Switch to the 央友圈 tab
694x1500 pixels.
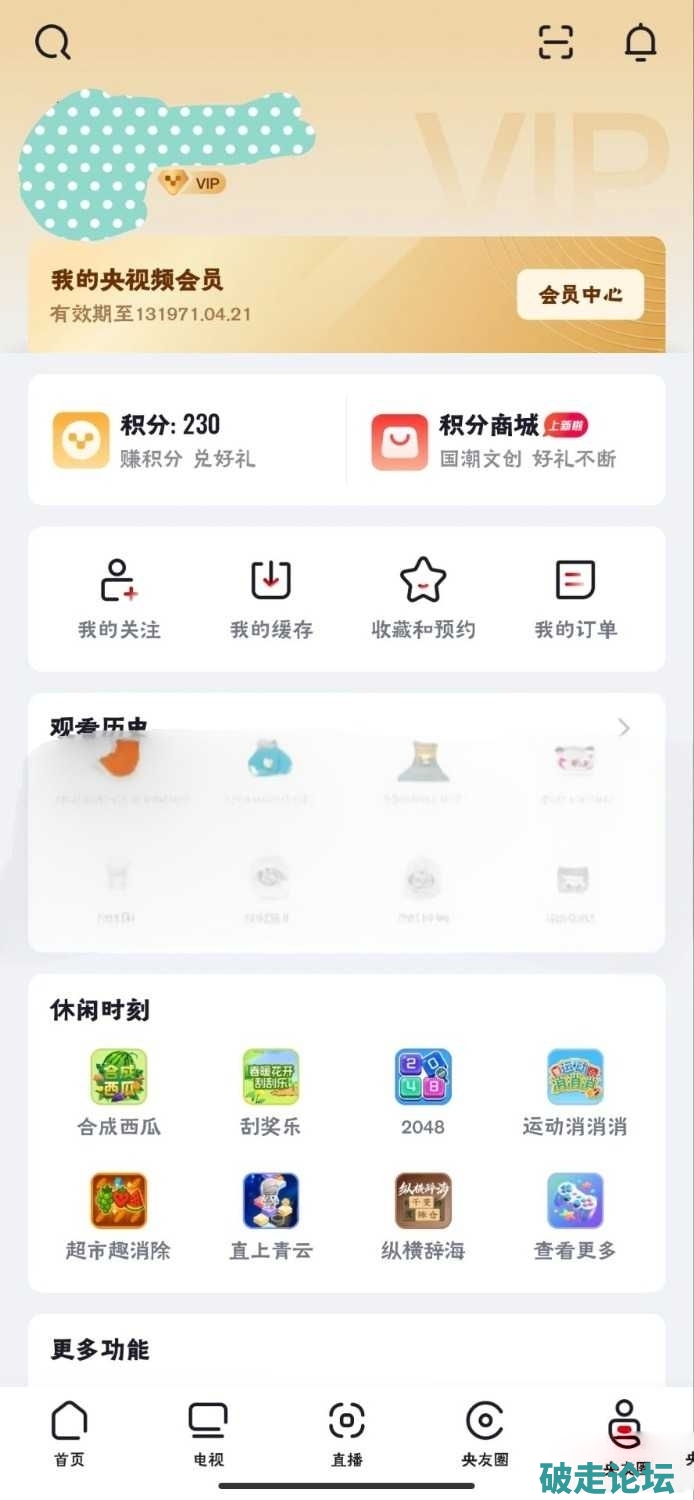[485, 1432]
